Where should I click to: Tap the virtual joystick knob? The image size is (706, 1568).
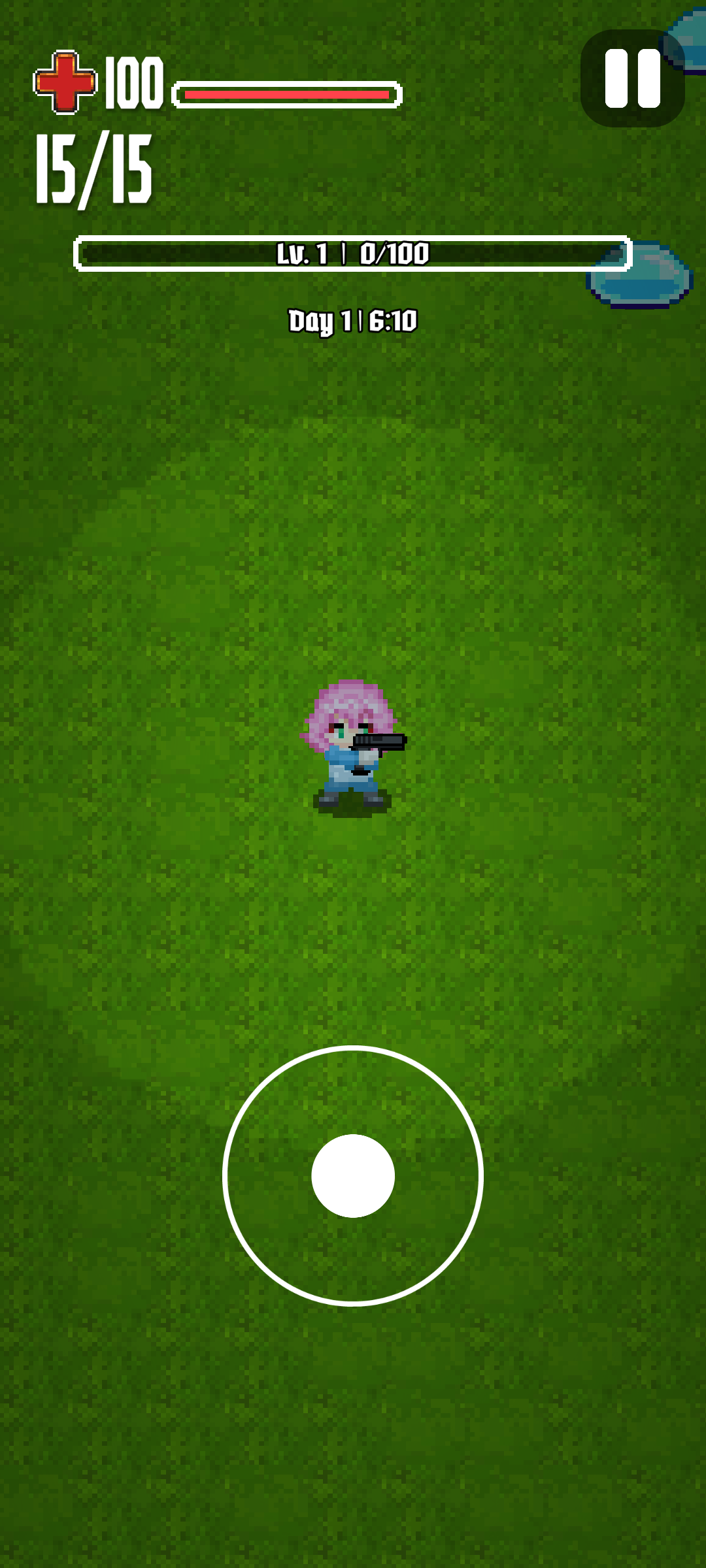(x=353, y=1176)
